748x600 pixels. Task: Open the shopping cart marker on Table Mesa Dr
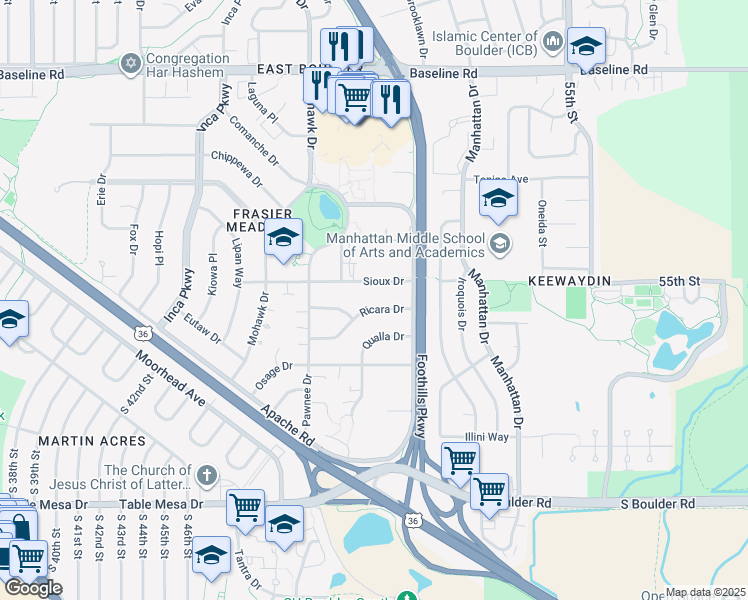[245, 507]
